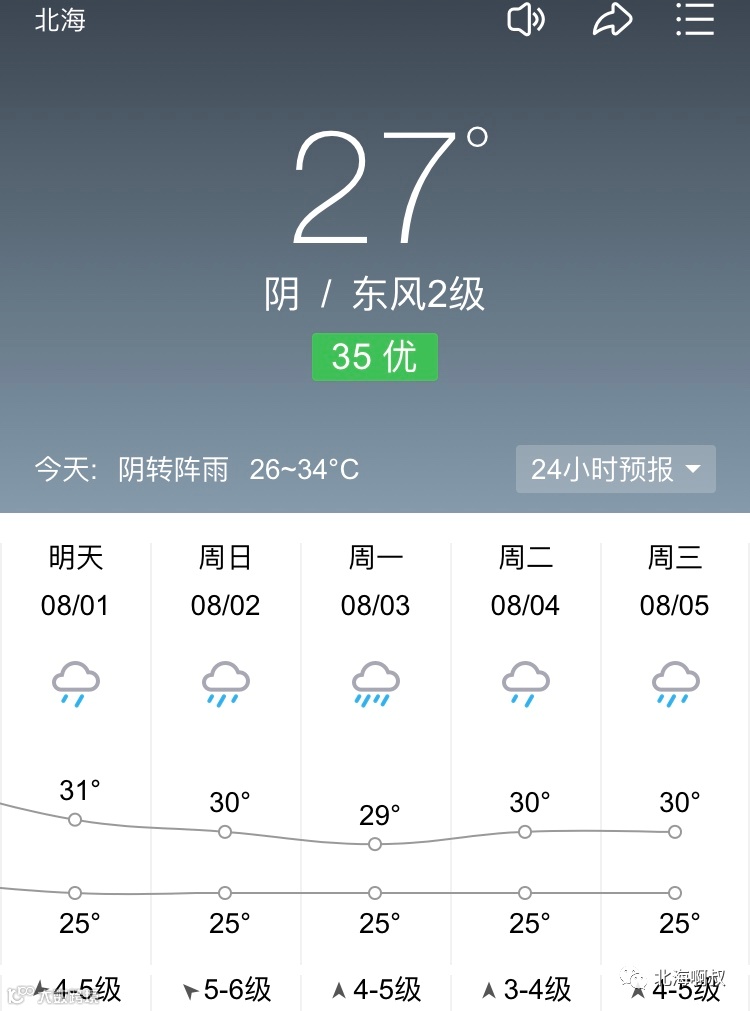Share the Beihai weather

[612, 21]
